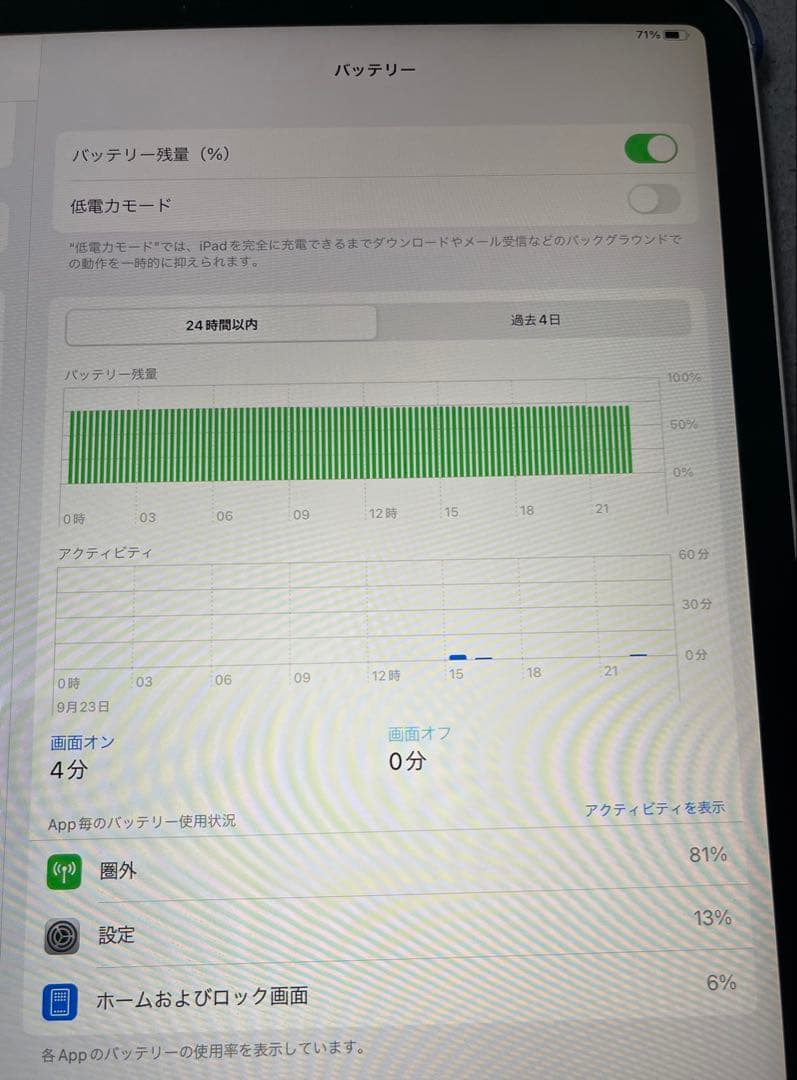Disable バッテリー残量（%）display
Image resolution: width=797 pixels, height=1080 pixels.
pos(651,147)
